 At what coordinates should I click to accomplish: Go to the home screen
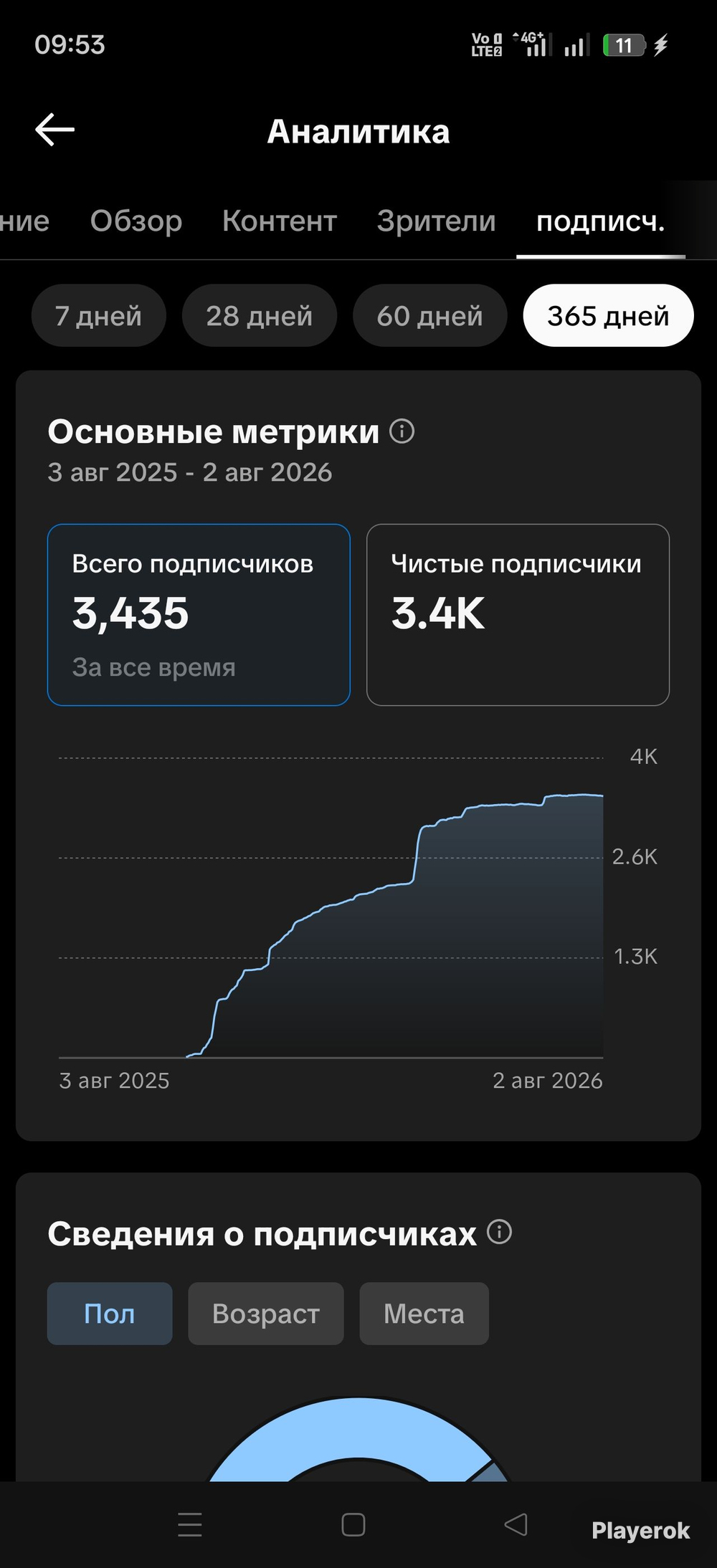point(353,1525)
